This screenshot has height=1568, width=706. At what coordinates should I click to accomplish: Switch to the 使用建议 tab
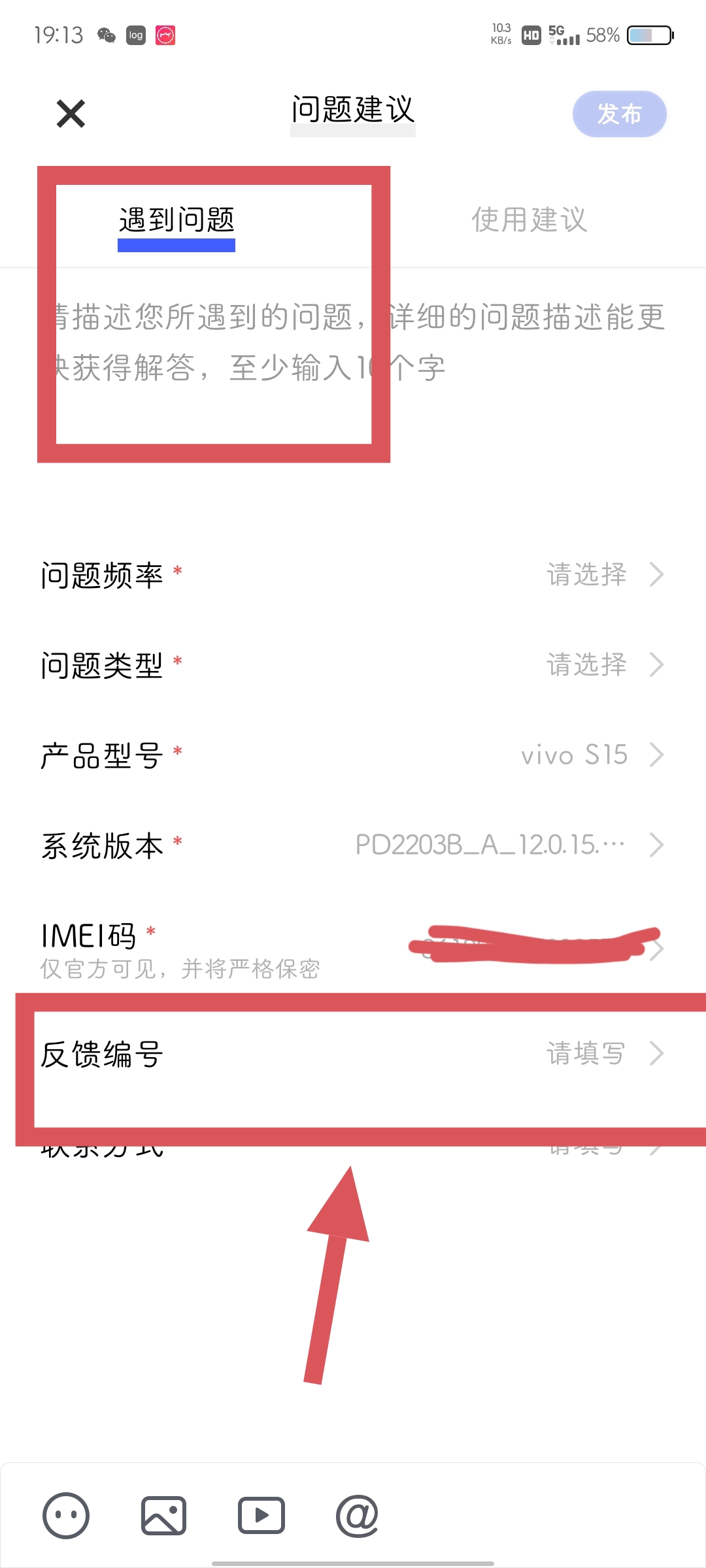[529, 220]
